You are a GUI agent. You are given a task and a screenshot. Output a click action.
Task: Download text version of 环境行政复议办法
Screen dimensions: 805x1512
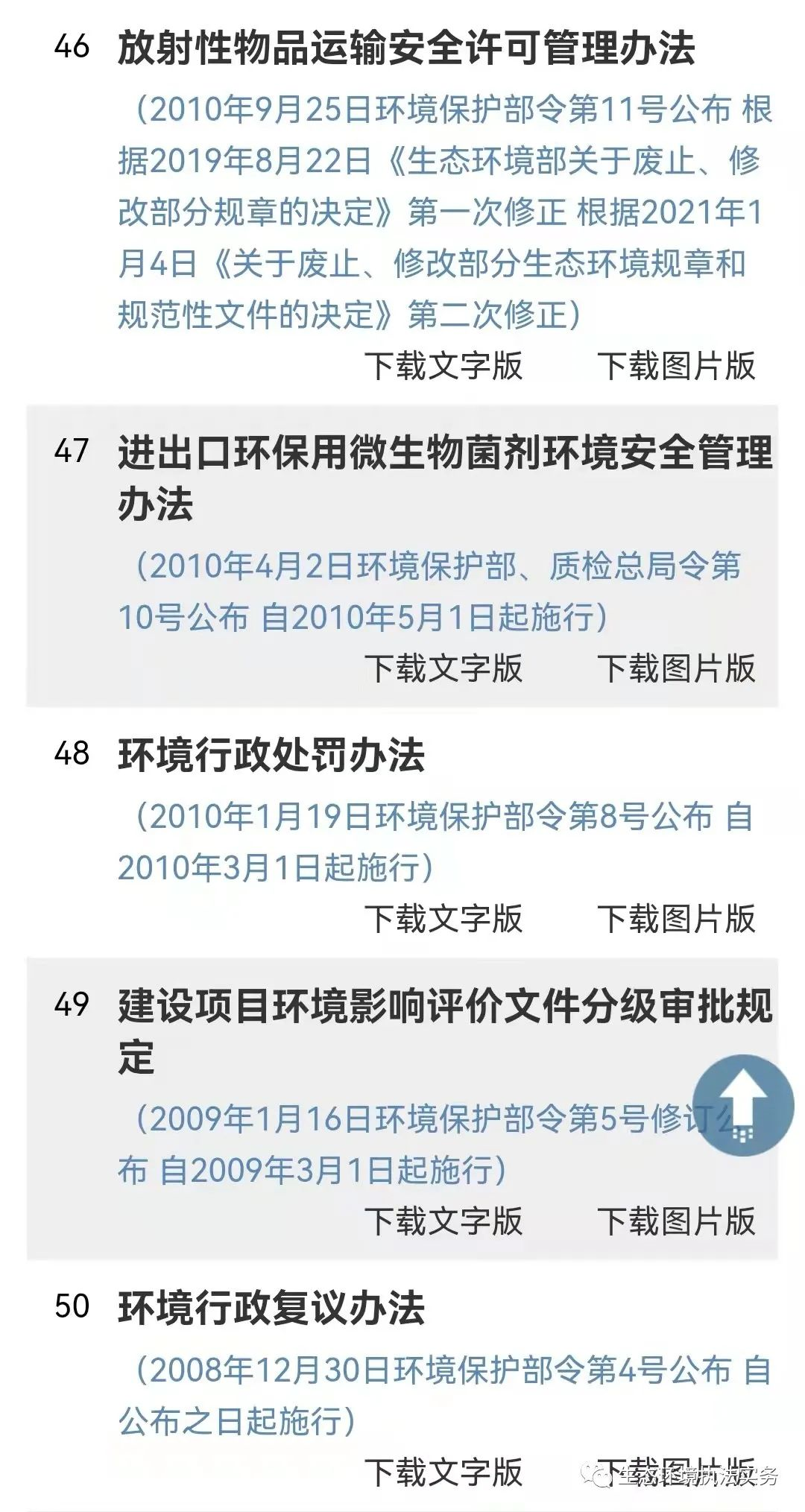pos(443,1473)
